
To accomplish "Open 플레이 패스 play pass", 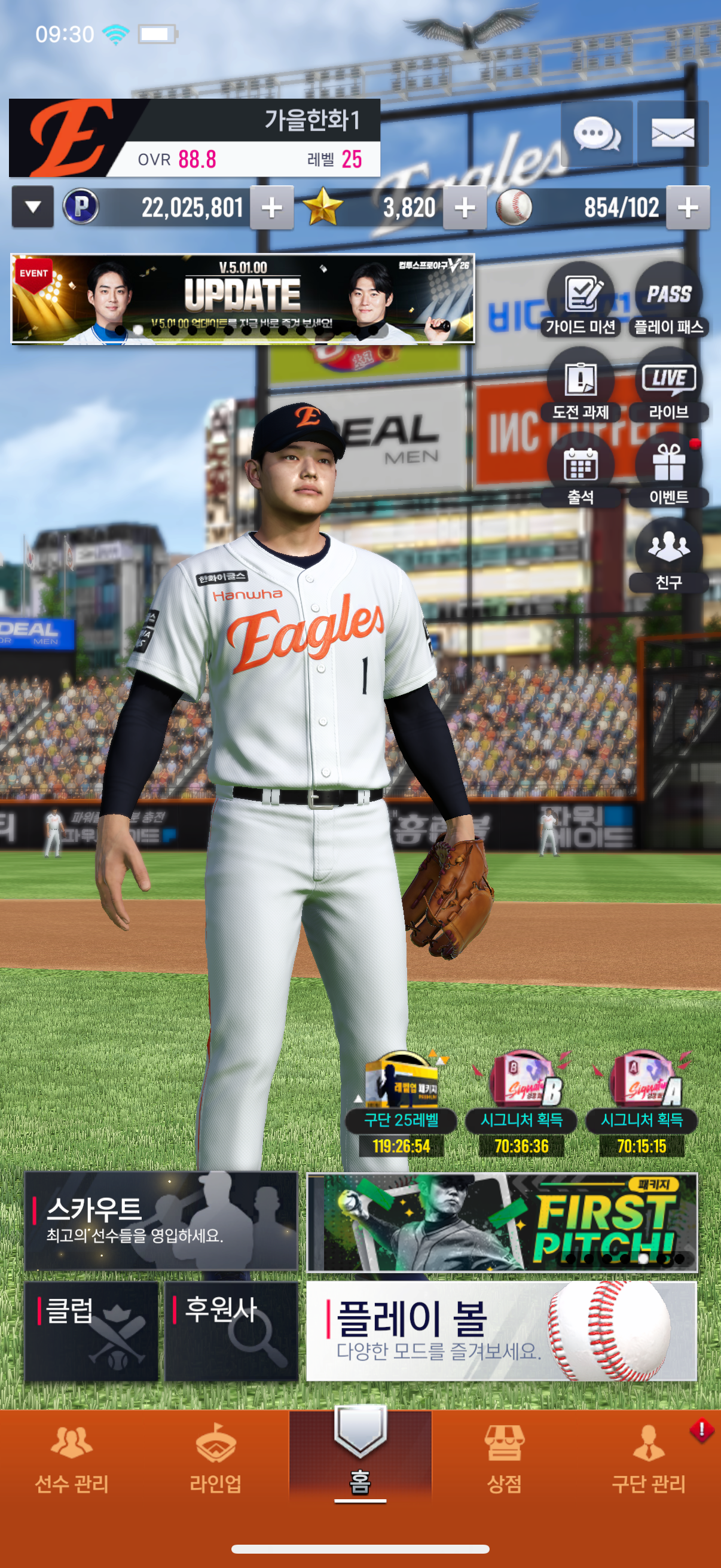I will [x=668, y=300].
